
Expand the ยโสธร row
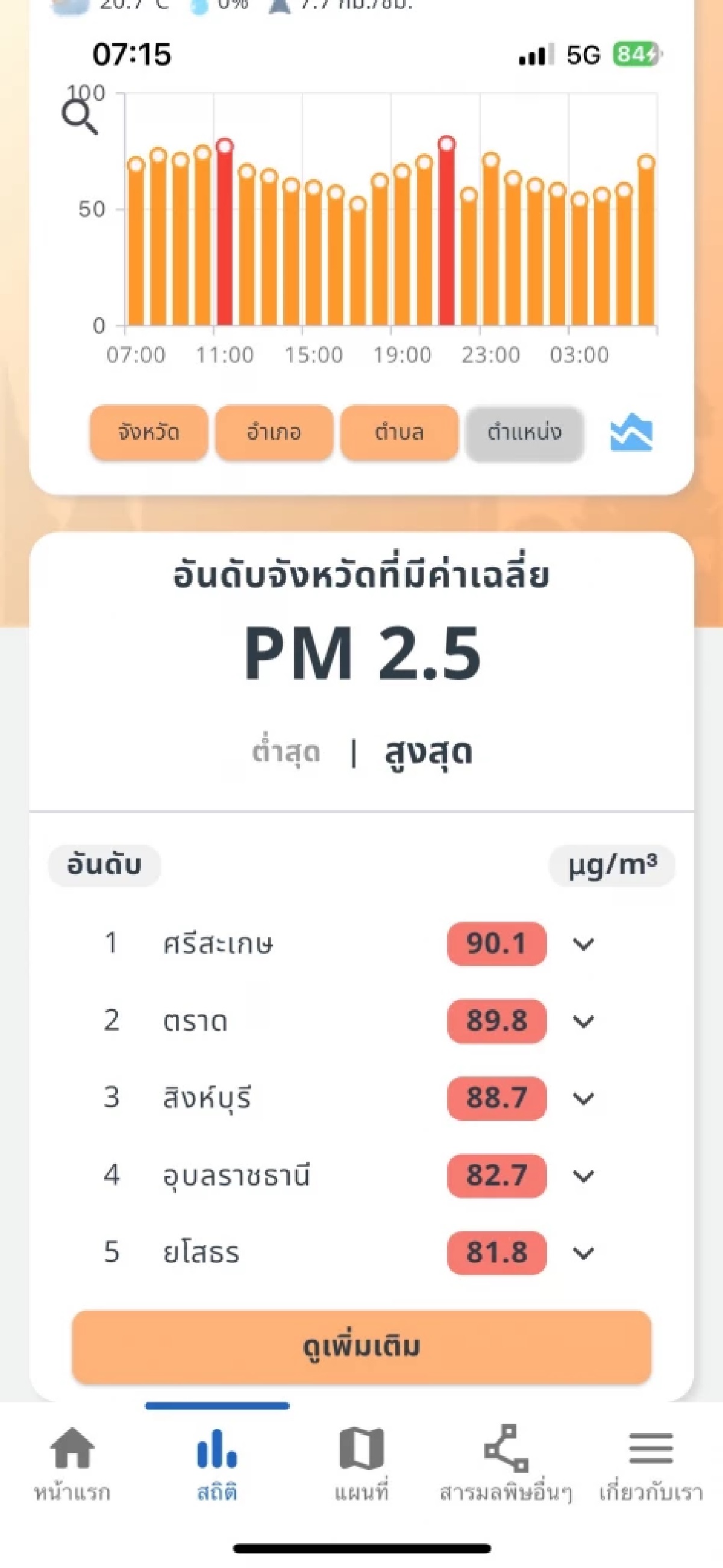(x=583, y=1254)
